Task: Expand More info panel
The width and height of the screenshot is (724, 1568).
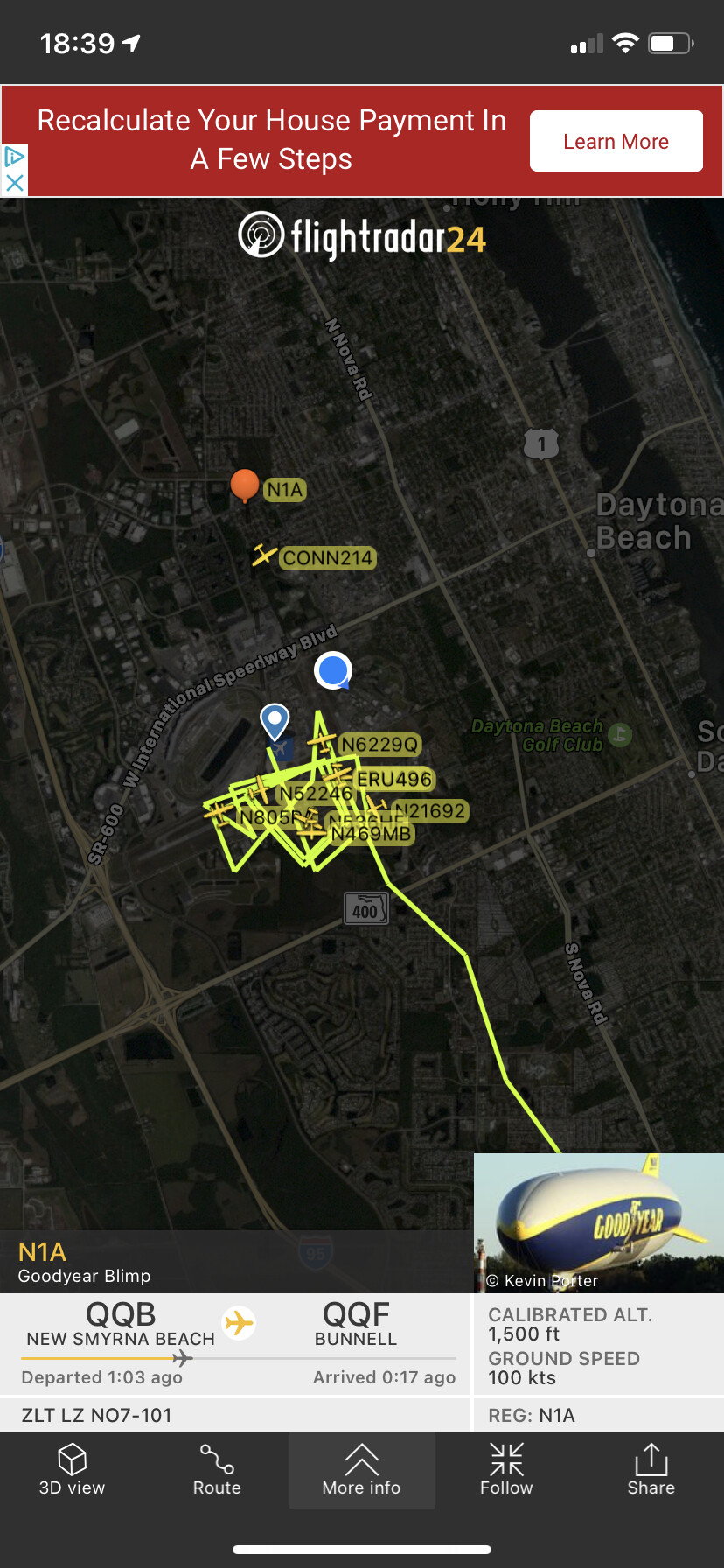Action: click(x=361, y=1470)
